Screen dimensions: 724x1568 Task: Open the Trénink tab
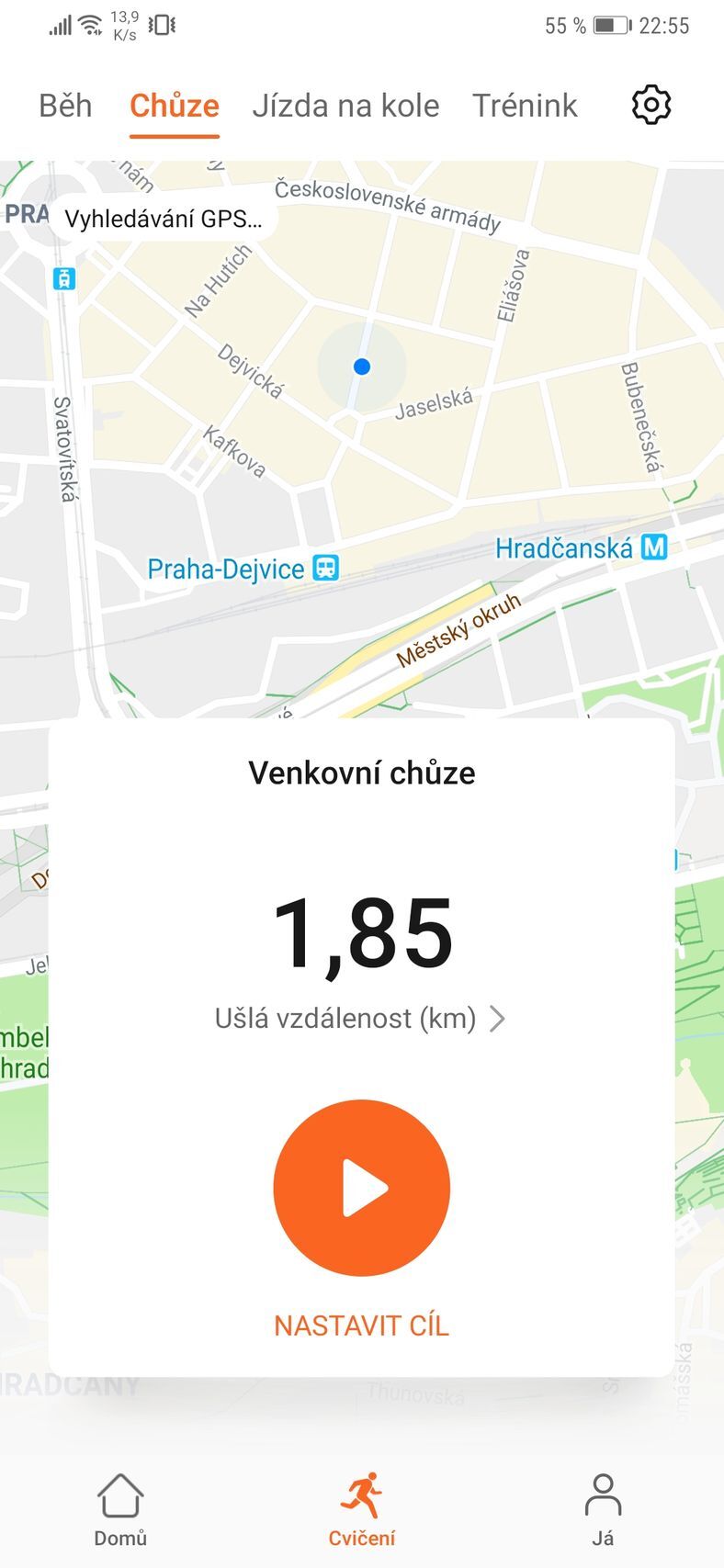[525, 106]
